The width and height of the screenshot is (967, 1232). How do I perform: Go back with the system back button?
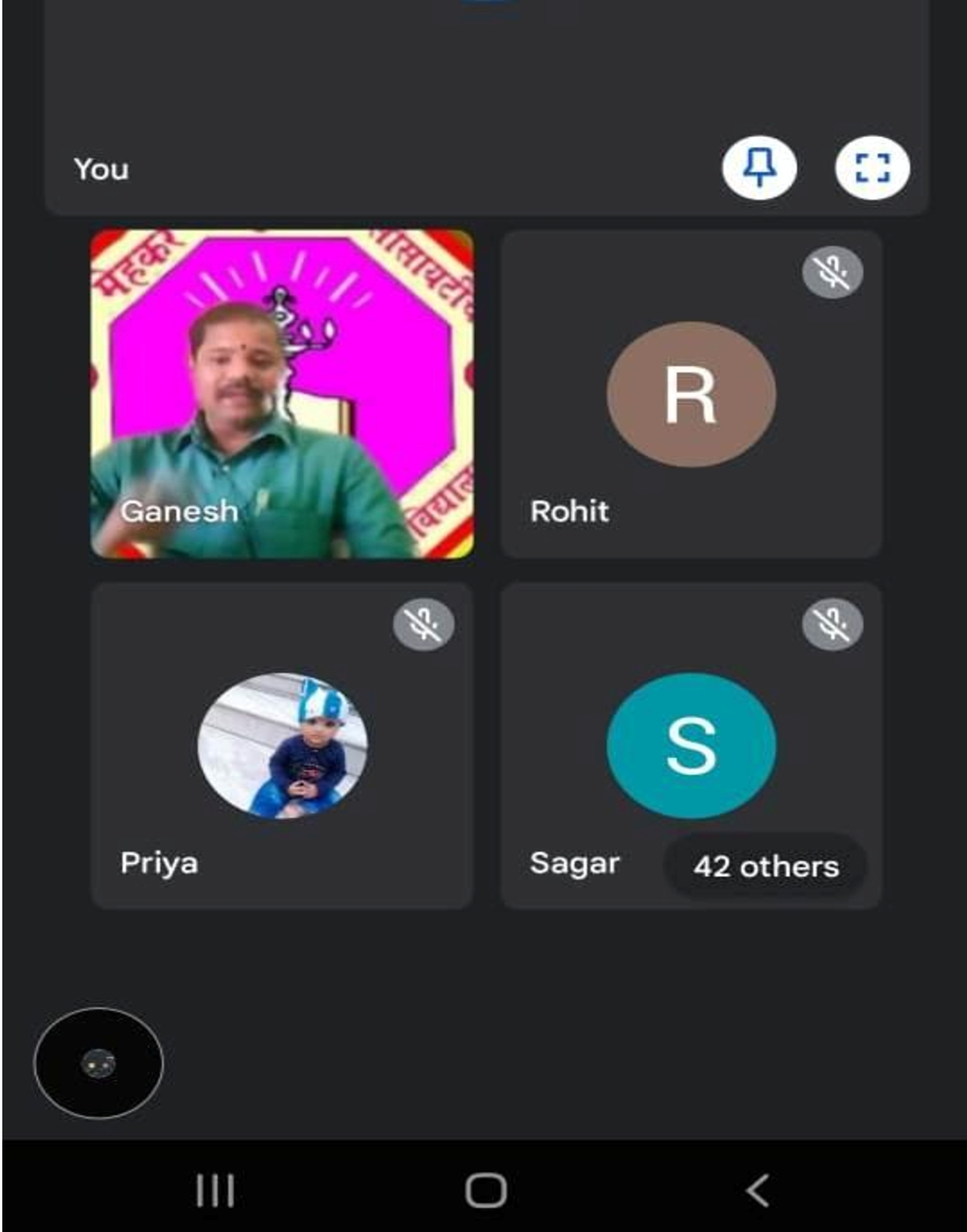(x=758, y=1190)
